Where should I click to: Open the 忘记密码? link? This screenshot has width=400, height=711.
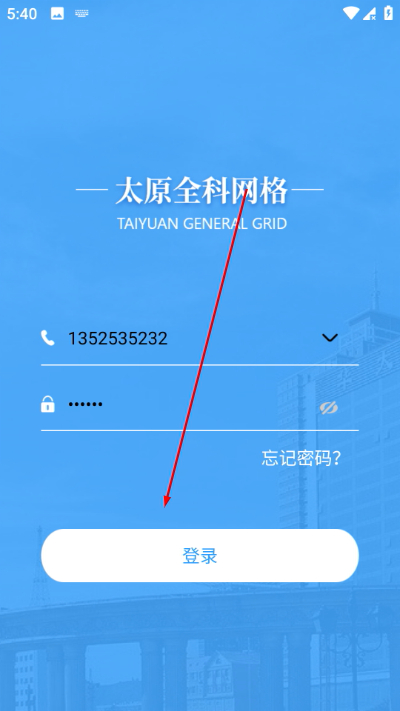click(x=301, y=458)
